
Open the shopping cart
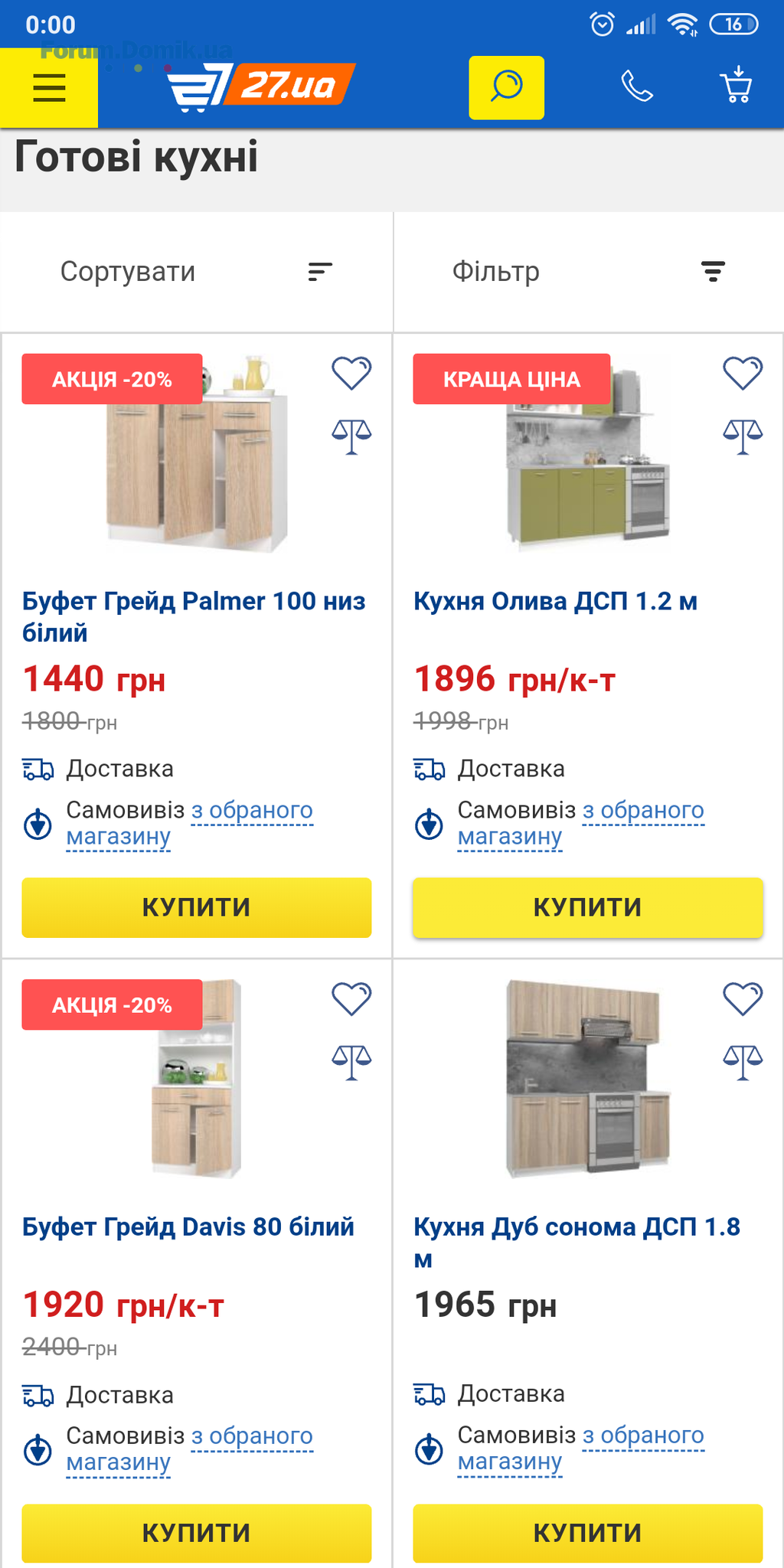point(737,86)
